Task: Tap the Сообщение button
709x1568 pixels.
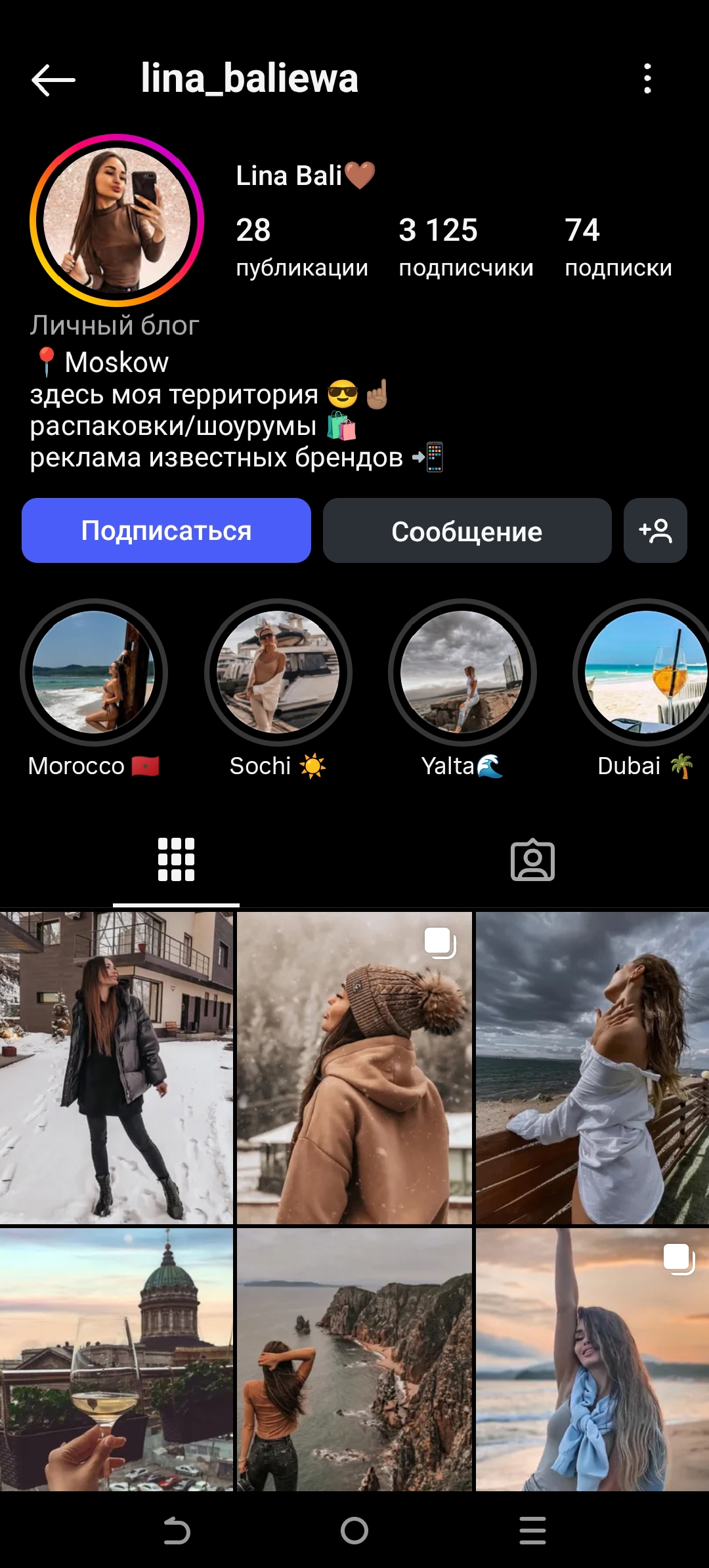Action: click(466, 531)
